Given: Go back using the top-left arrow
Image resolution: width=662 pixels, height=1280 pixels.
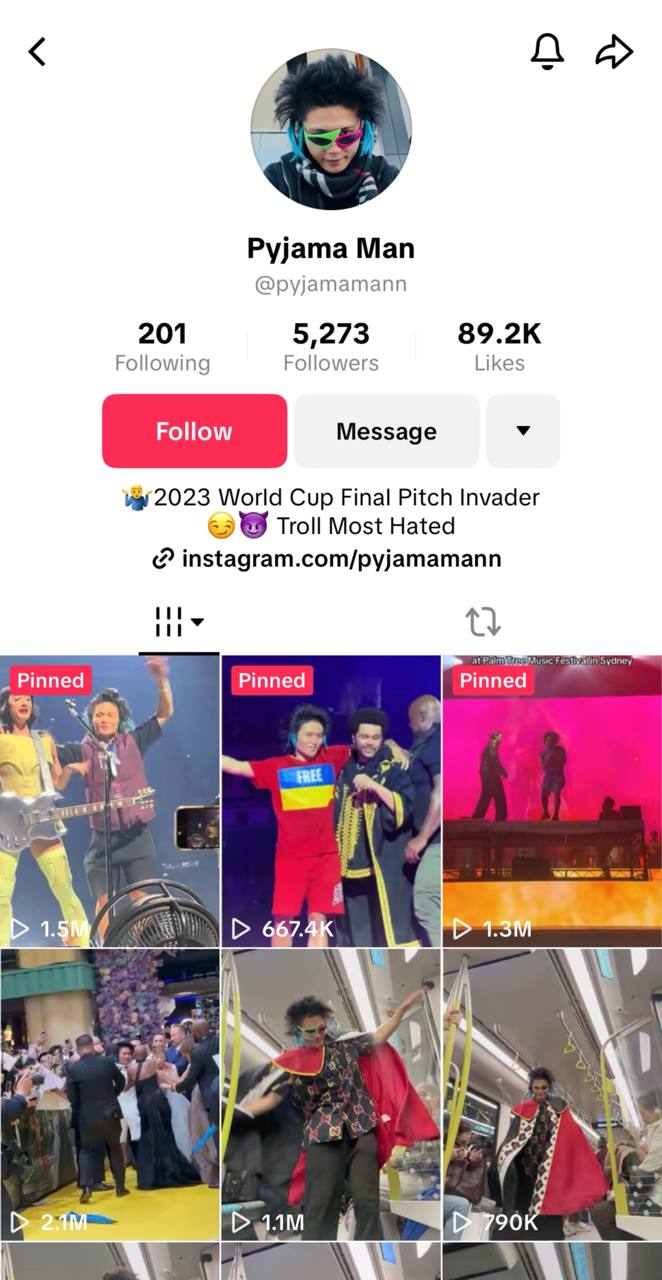Looking at the screenshot, I should [37, 52].
